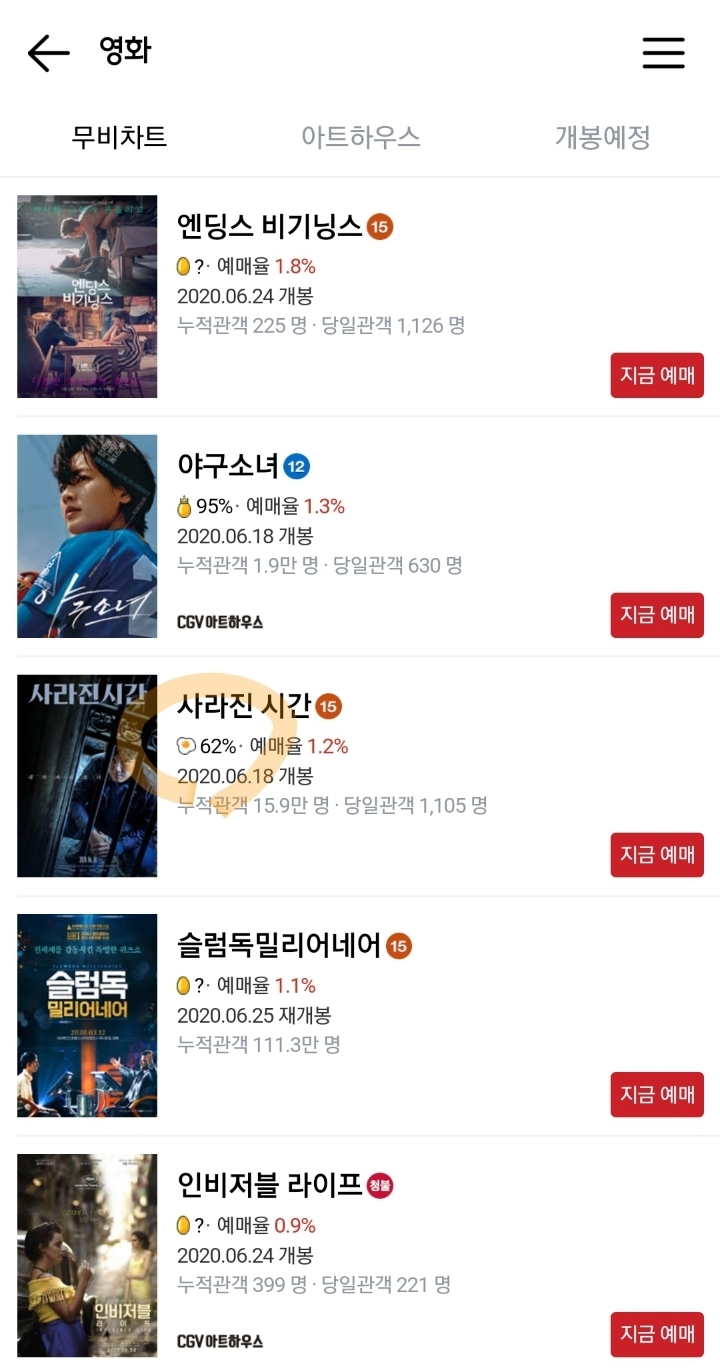Switch to the 개봉예정 tab
Viewport: 720px width, 1368px height.
[x=602, y=137]
